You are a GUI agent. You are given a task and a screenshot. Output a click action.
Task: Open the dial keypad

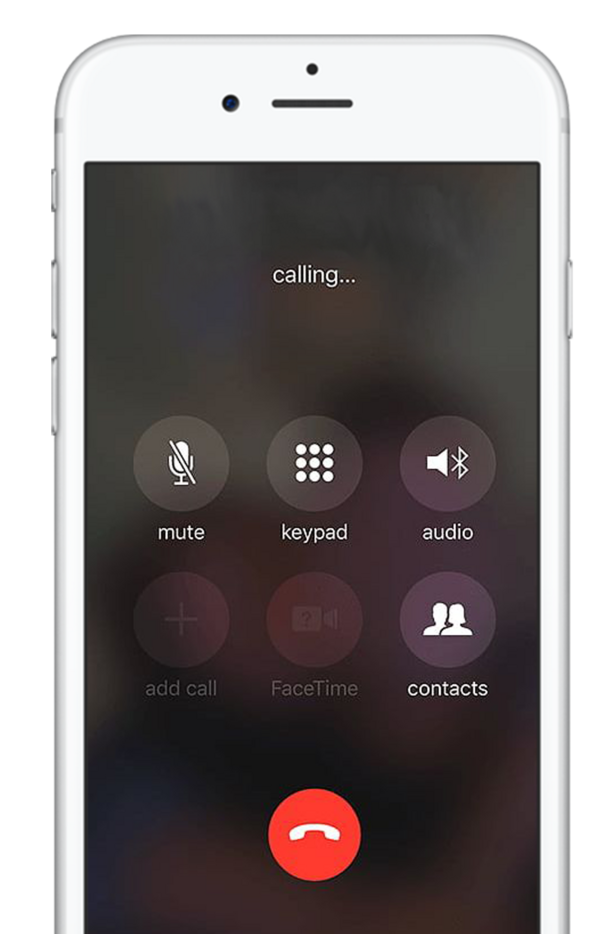[314, 464]
